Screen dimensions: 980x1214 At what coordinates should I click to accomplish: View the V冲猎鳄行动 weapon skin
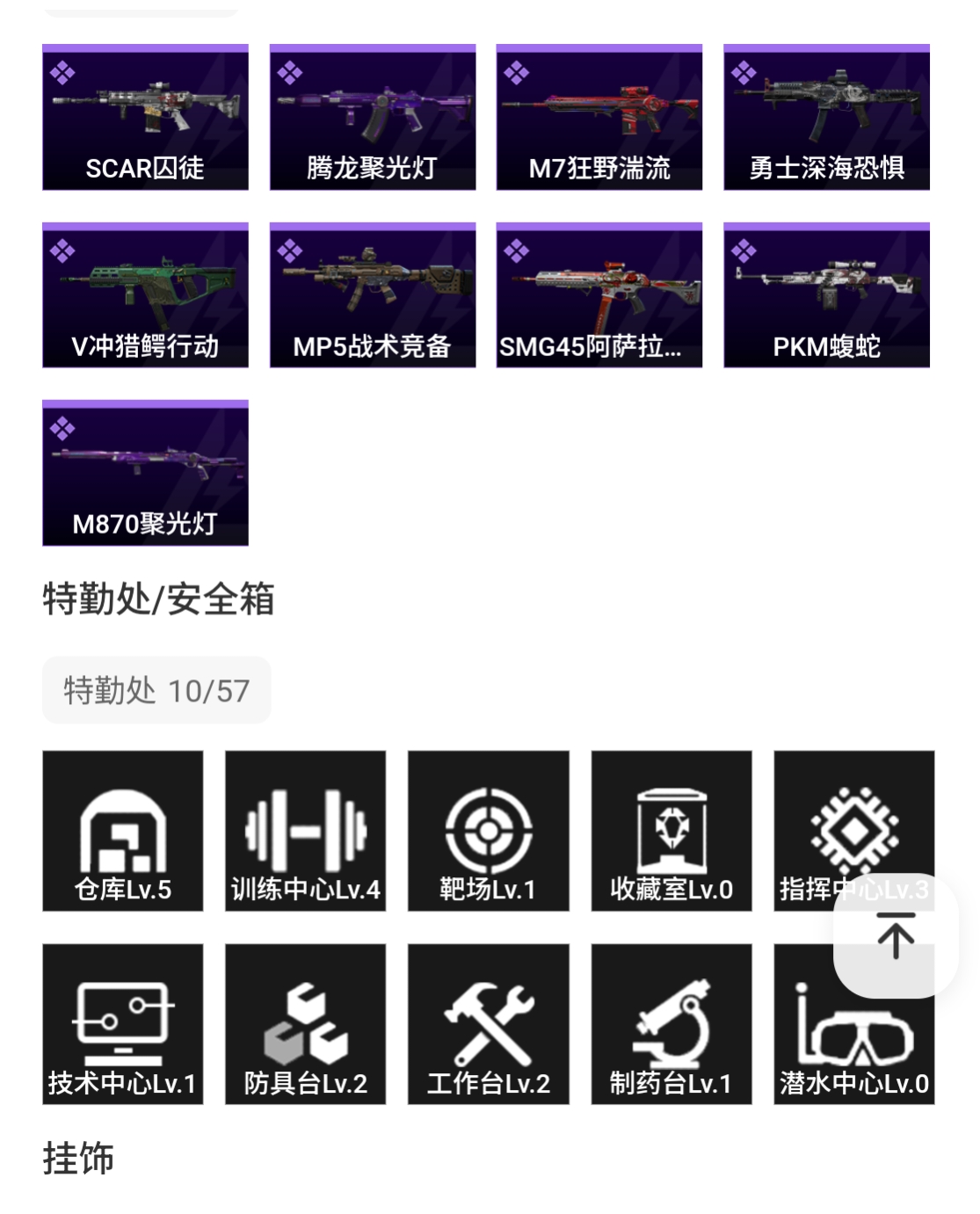click(145, 295)
